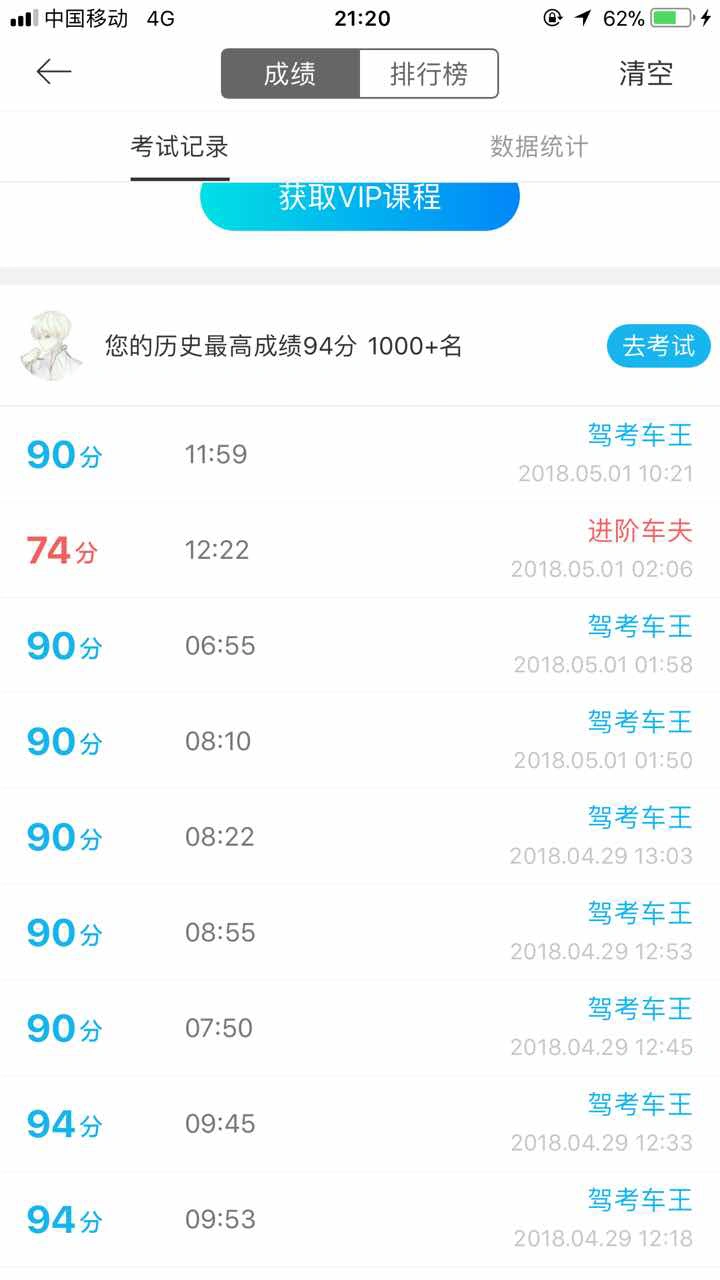720x1280 pixels.
Task: Open the record with time 08:10
Action: click(360, 741)
